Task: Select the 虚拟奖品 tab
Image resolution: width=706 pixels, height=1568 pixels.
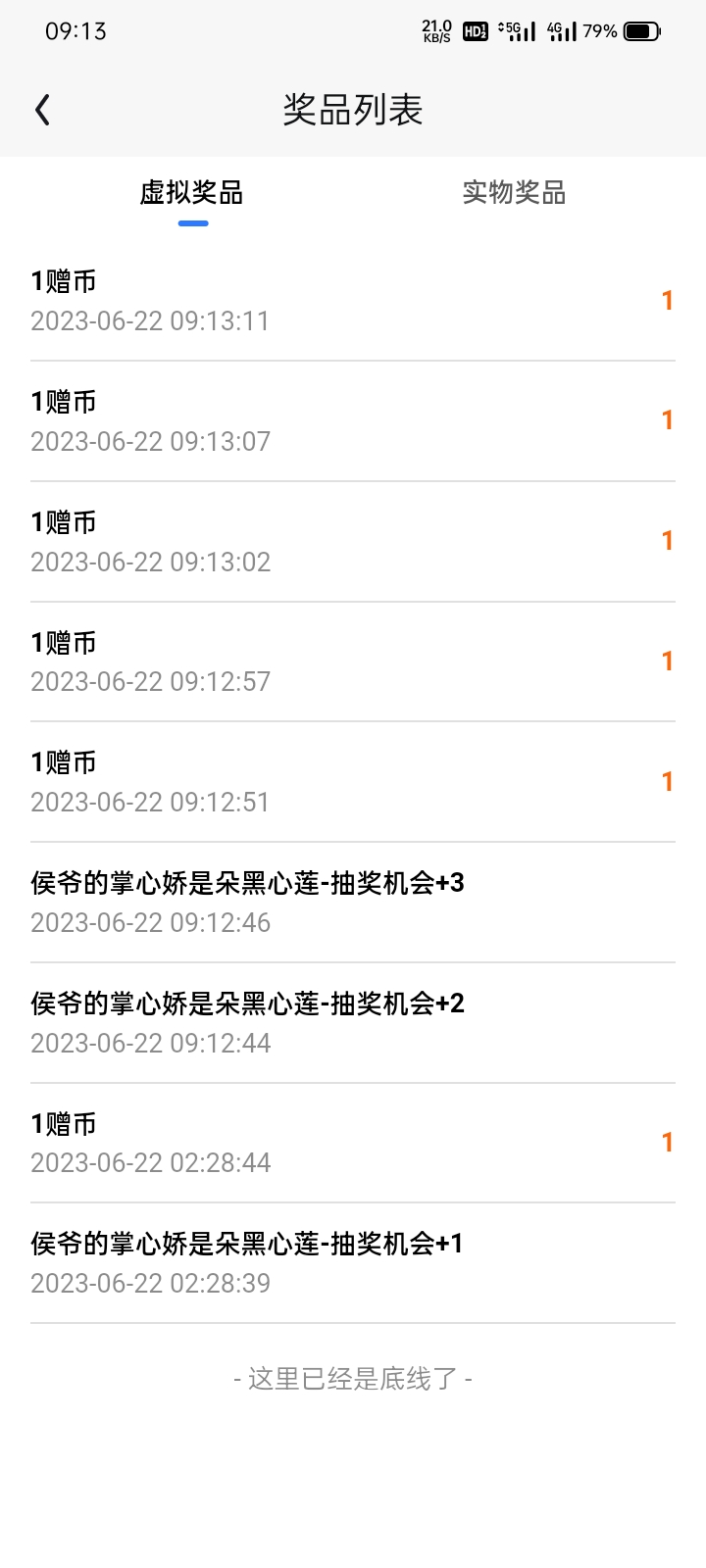Action: [192, 193]
